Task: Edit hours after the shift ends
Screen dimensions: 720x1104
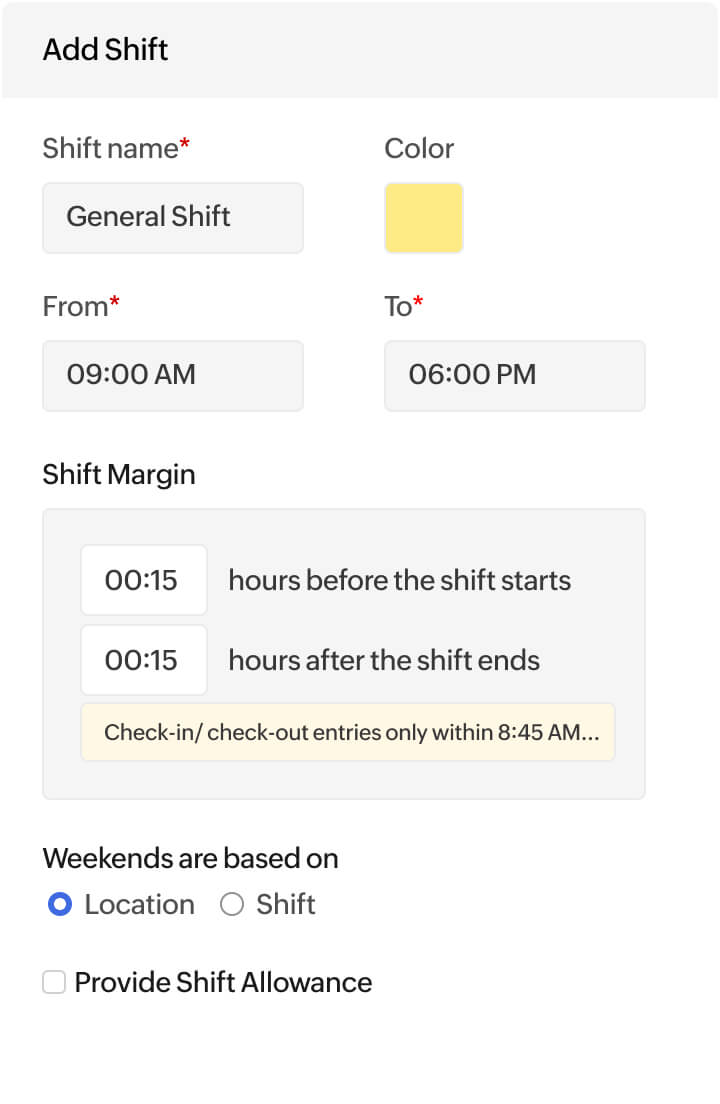Action: (x=143, y=660)
